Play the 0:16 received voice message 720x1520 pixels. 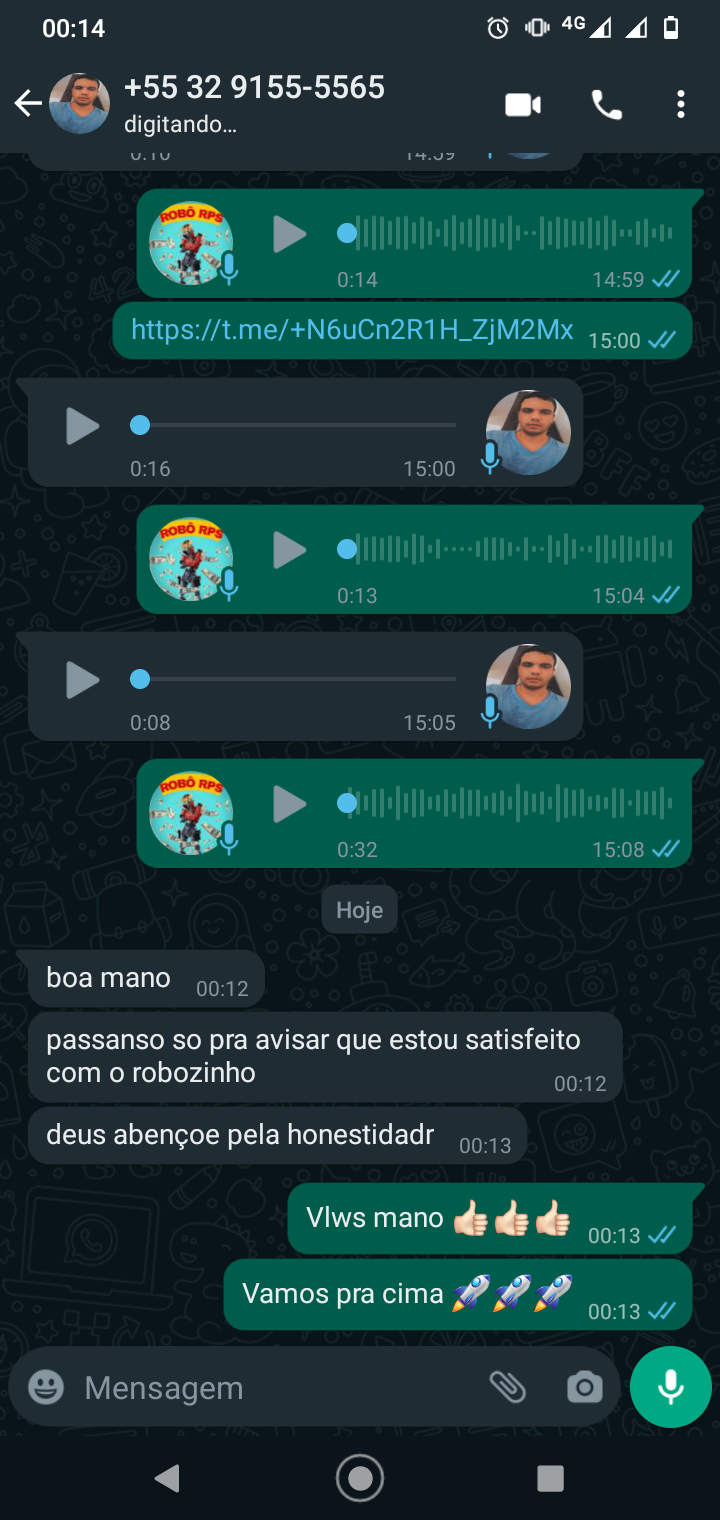coord(83,425)
